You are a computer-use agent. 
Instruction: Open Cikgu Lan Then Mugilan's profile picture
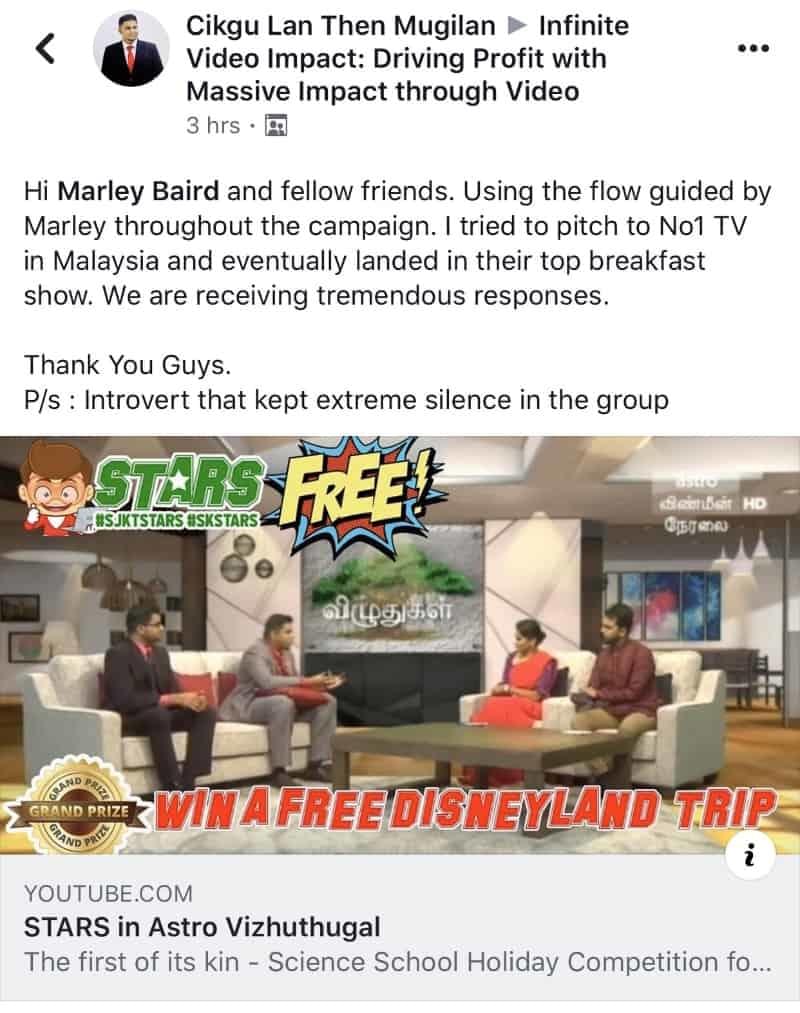[x=132, y=50]
